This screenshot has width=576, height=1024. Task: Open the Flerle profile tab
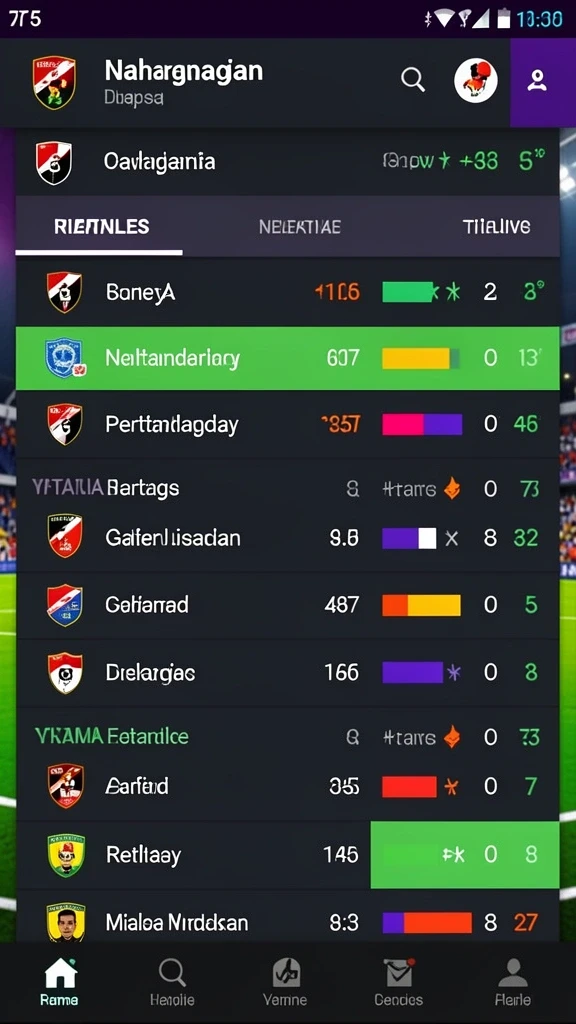click(513, 983)
